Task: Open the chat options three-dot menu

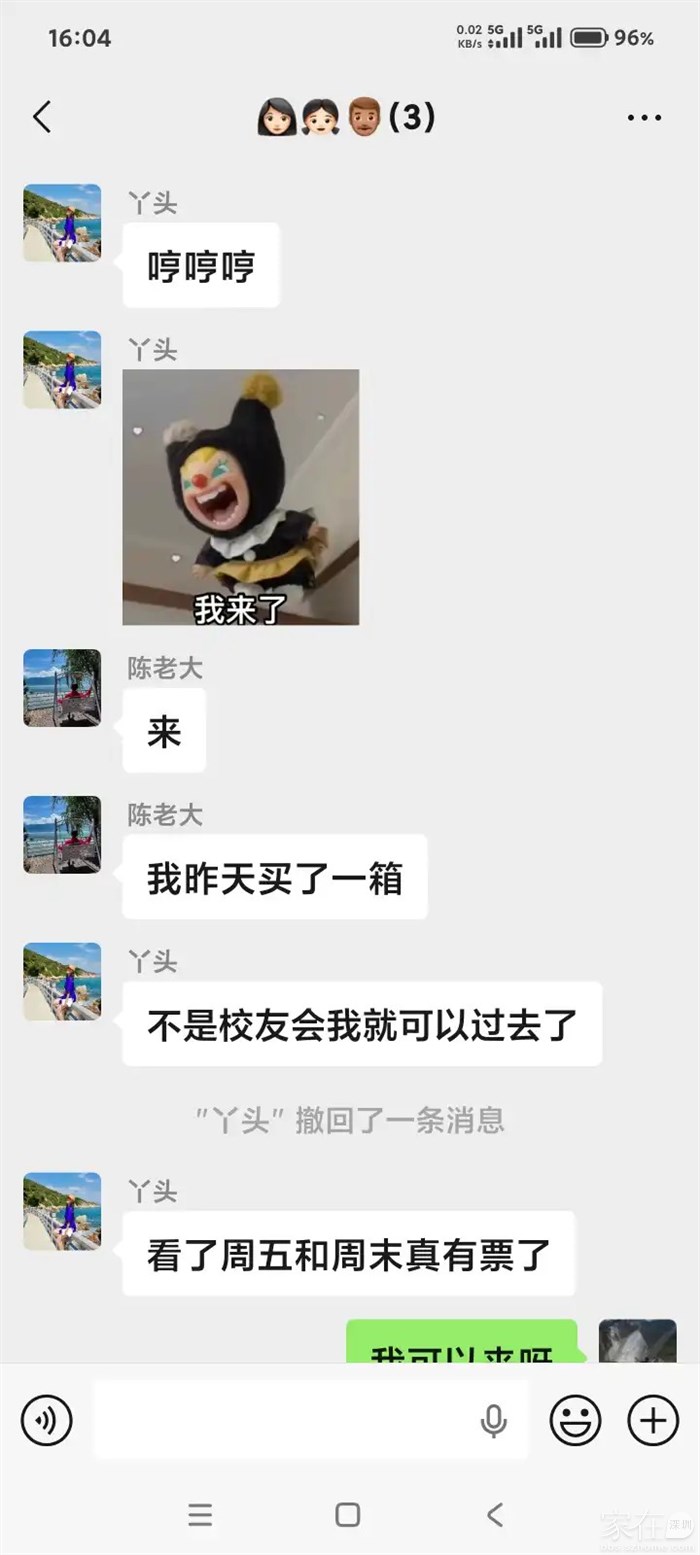Action: coord(644,118)
